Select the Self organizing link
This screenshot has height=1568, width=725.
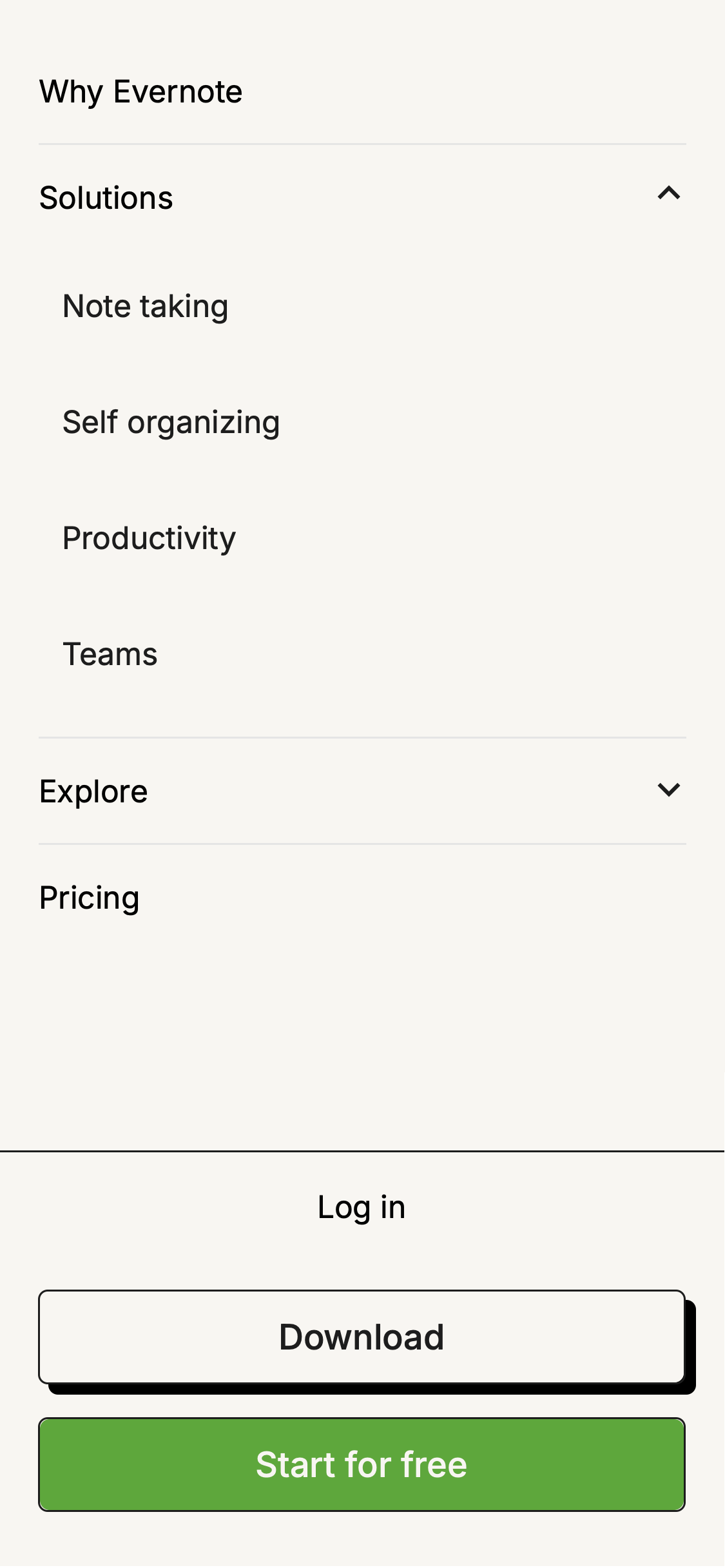click(x=171, y=421)
